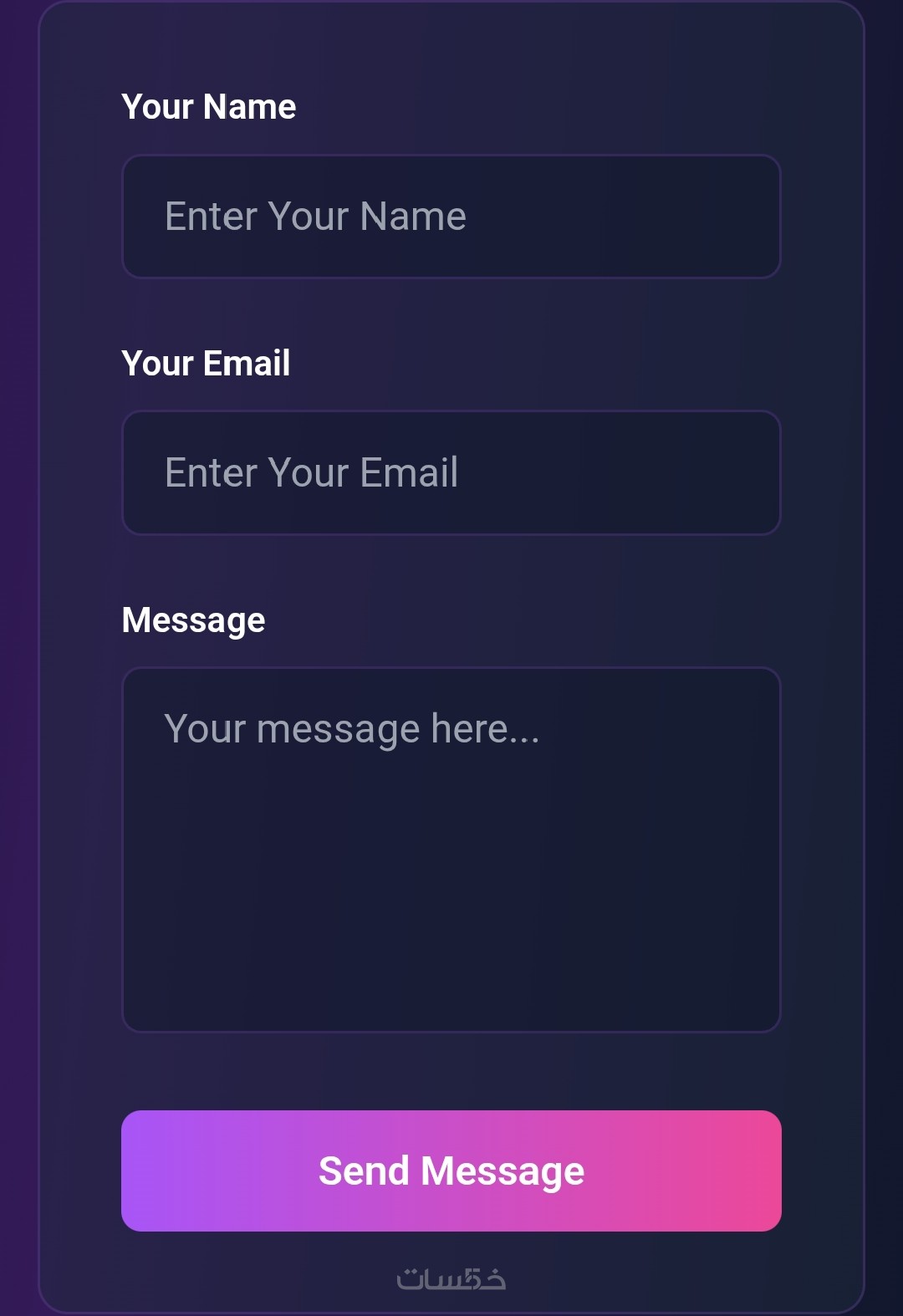This screenshot has width=903, height=1316.
Task: Focus the Enter Your Email field
Action: point(451,473)
